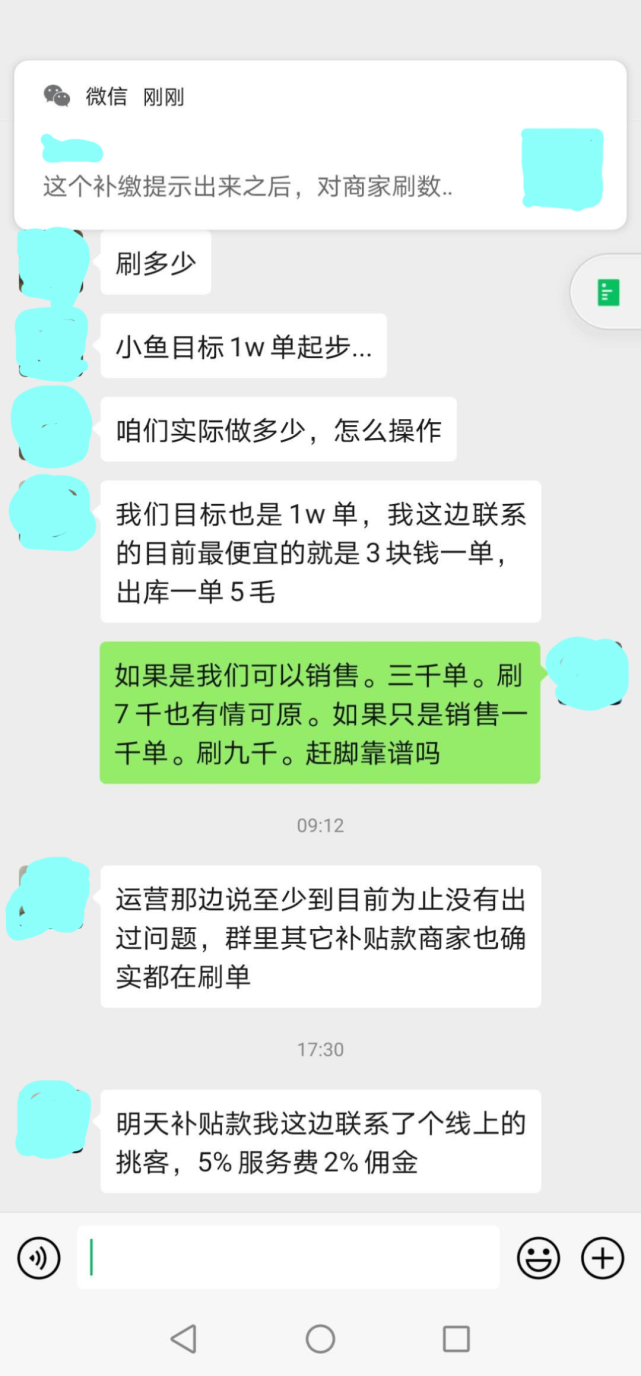The height and width of the screenshot is (1376, 641).
Task: Switch to voice message input
Action: (x=39, y=1257)
